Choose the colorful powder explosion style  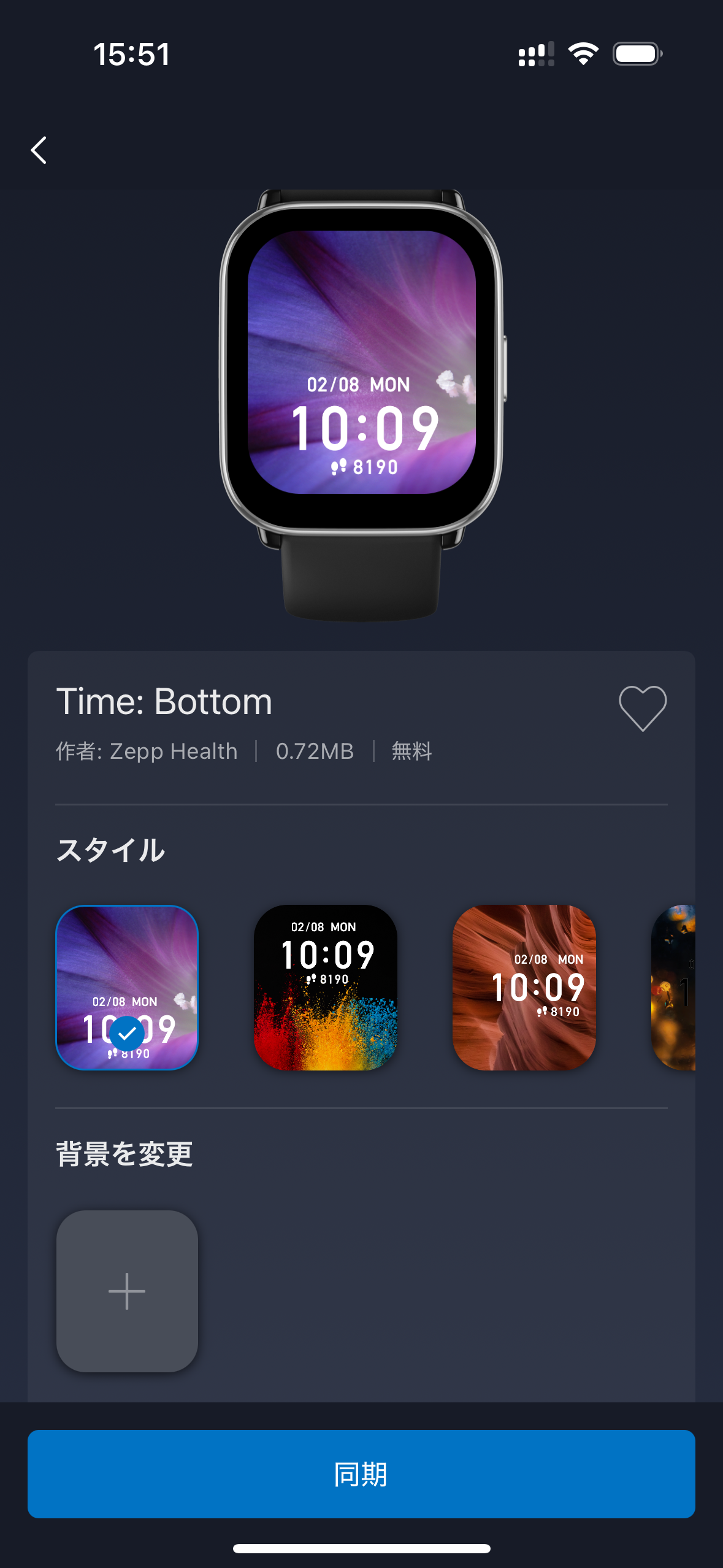(x=326, y=988)
